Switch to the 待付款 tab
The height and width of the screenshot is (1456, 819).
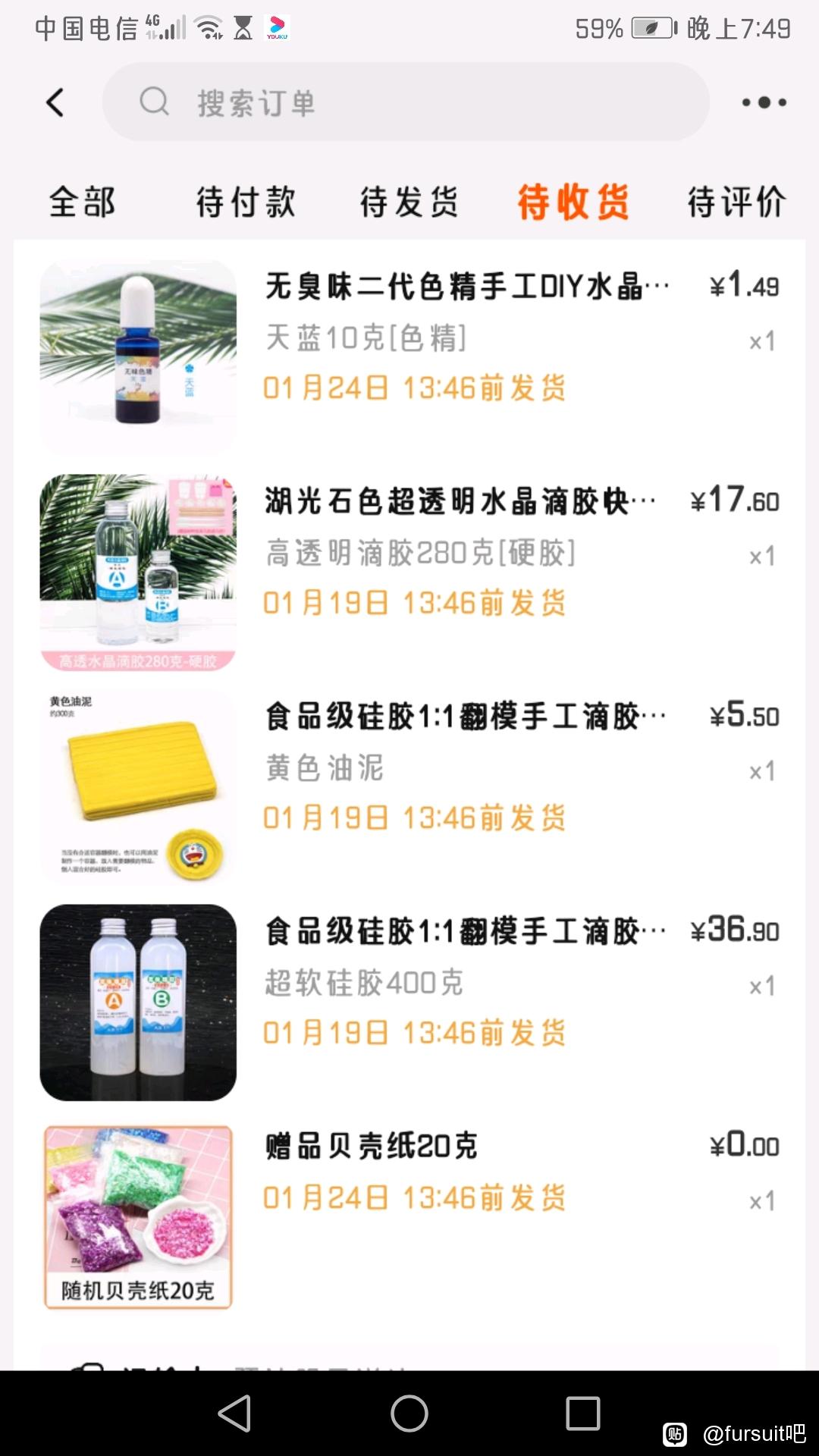246,202
